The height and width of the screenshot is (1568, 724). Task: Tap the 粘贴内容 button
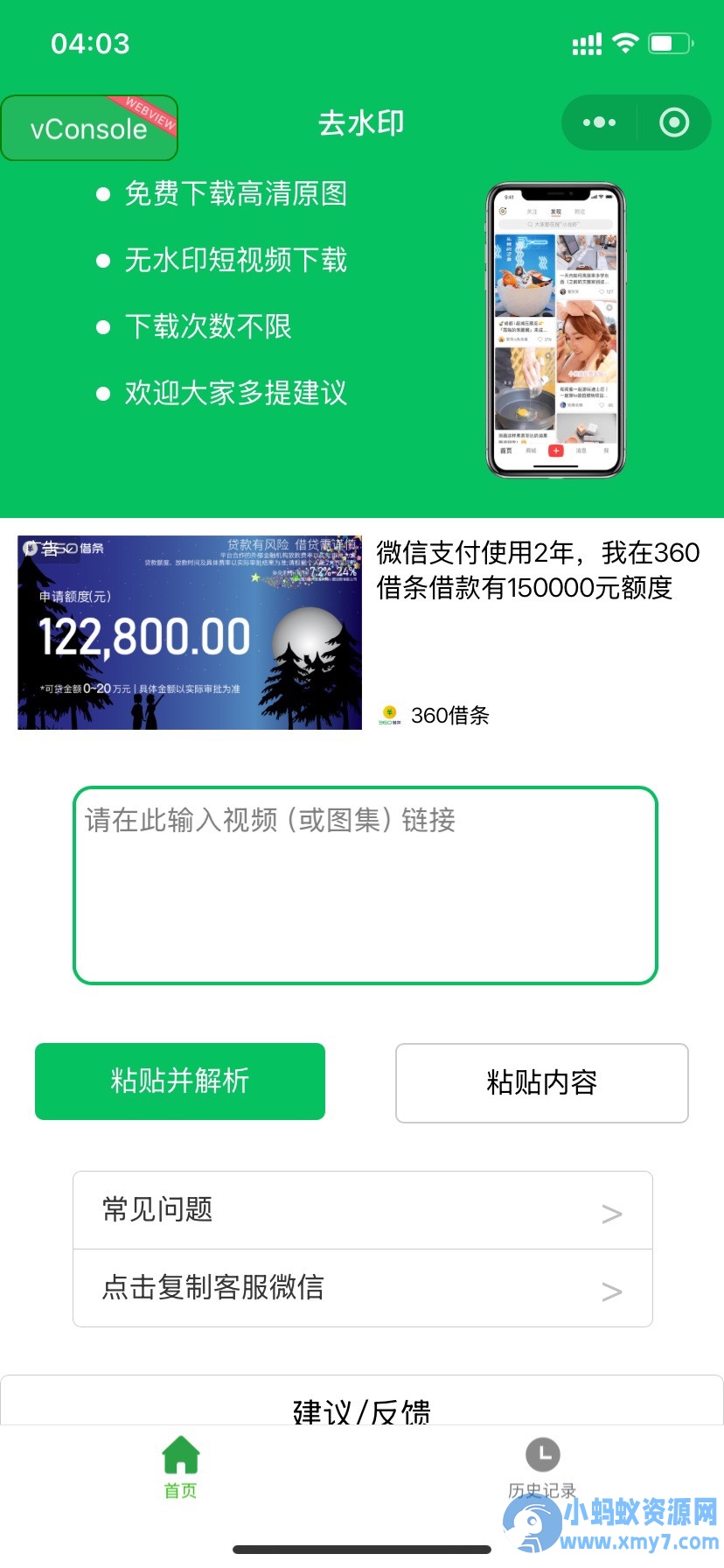click(542, 1083)
